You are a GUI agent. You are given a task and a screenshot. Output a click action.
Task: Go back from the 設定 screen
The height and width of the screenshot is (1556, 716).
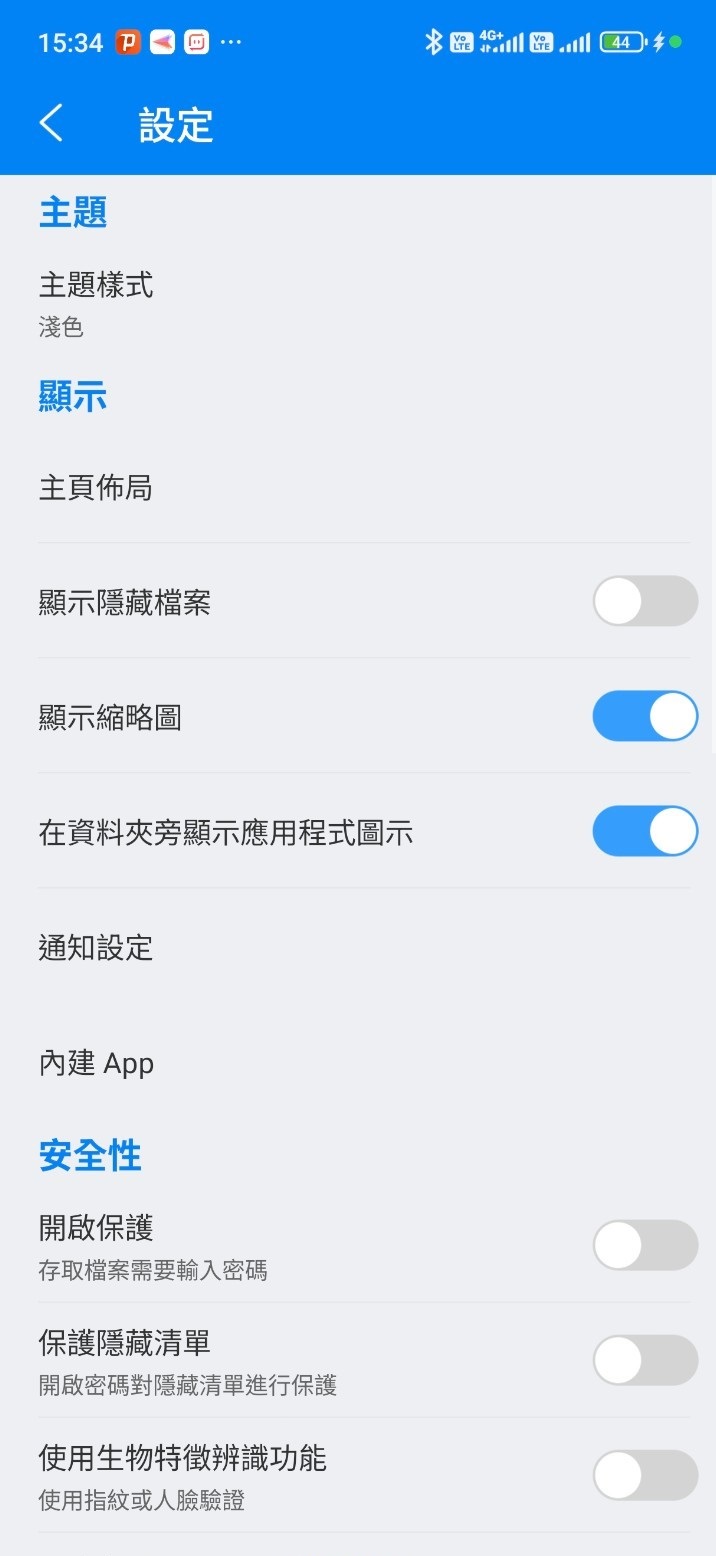coord(51,124)
